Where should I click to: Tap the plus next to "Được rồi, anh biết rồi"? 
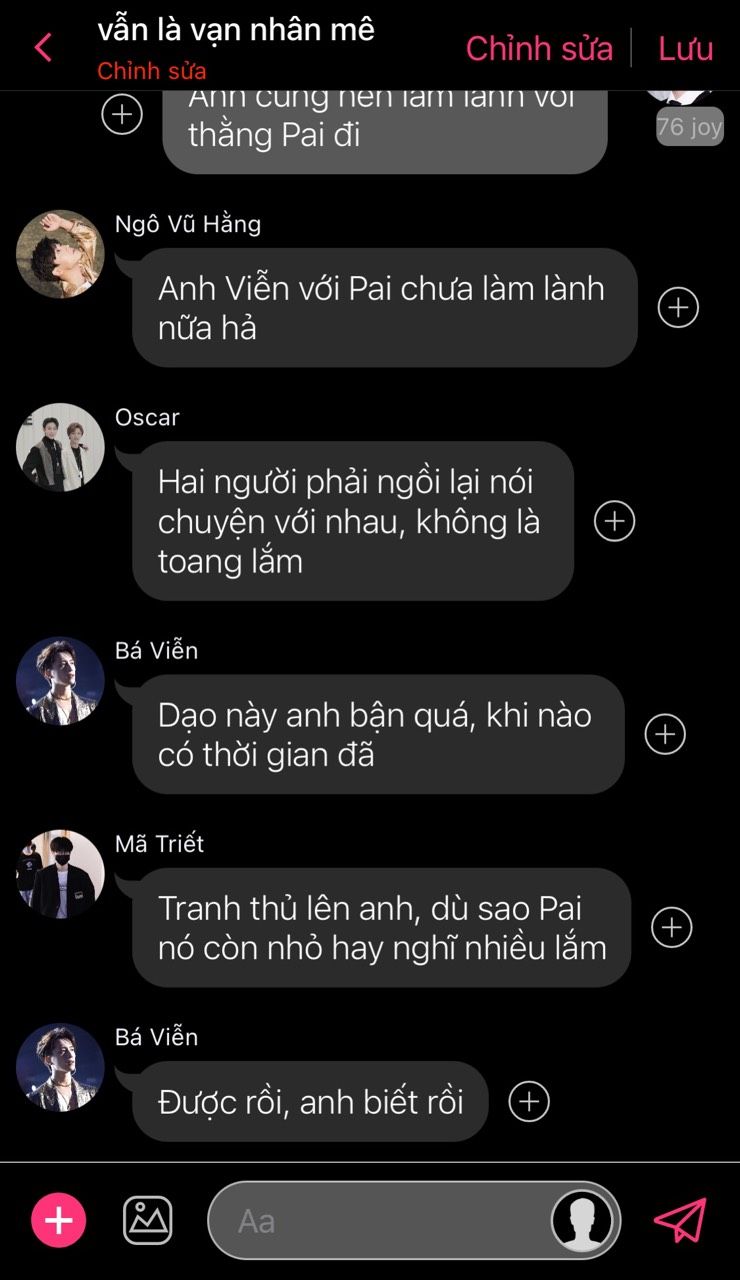(529, 1101)
